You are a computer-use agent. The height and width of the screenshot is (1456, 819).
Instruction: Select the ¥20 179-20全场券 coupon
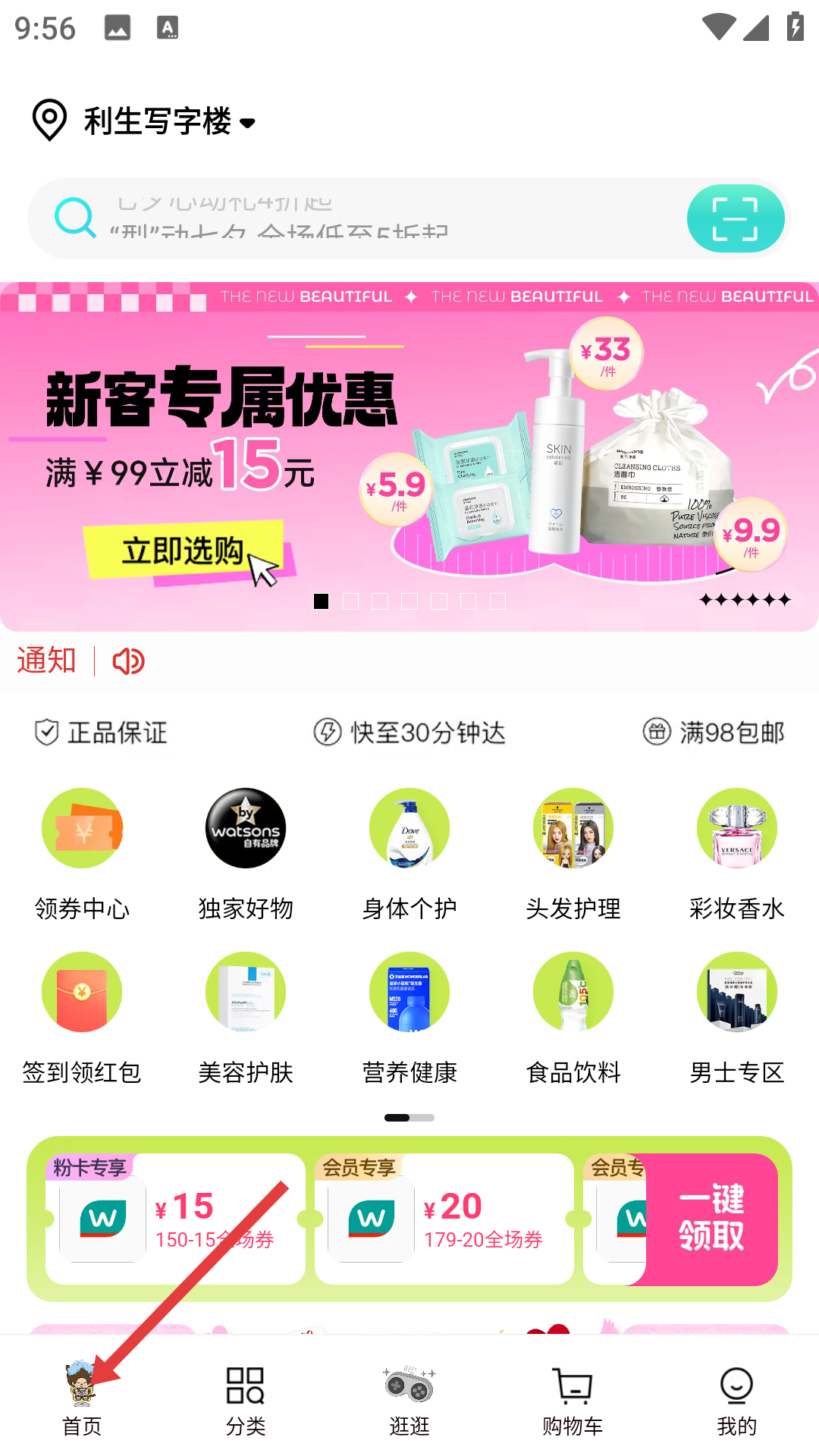coord(444,1219)
